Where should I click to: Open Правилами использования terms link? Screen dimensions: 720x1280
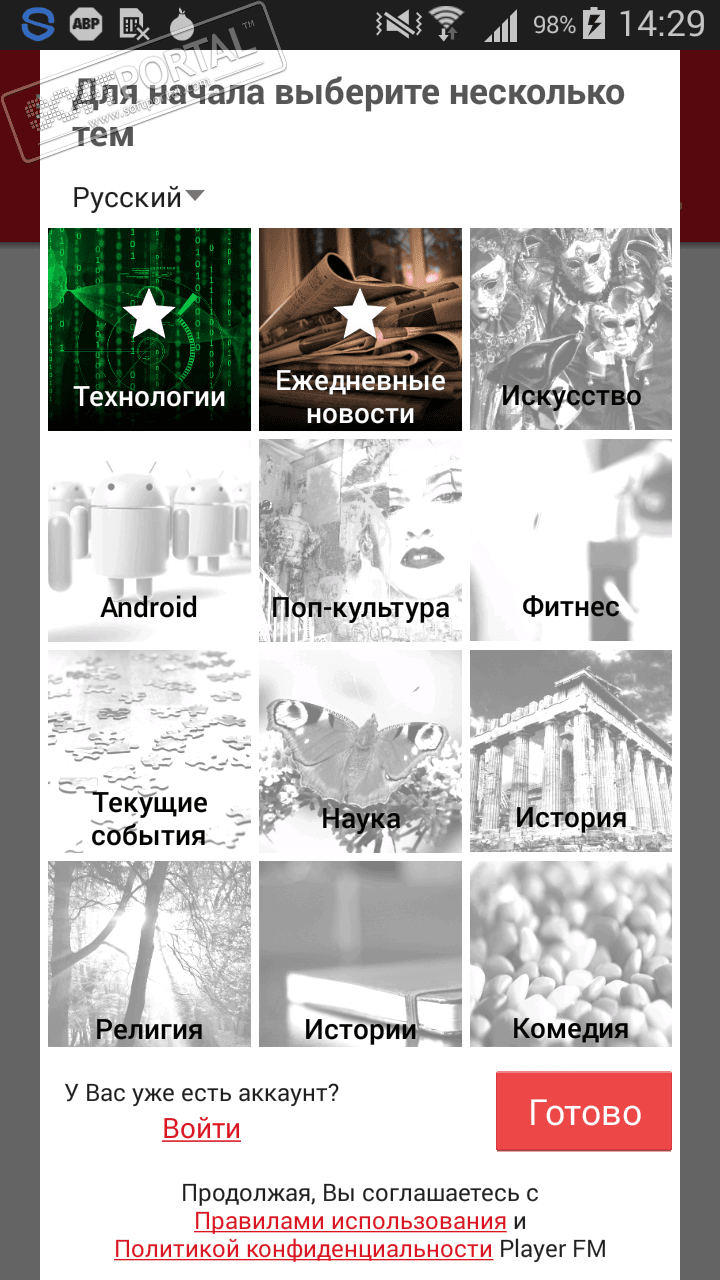point(350,1221)
